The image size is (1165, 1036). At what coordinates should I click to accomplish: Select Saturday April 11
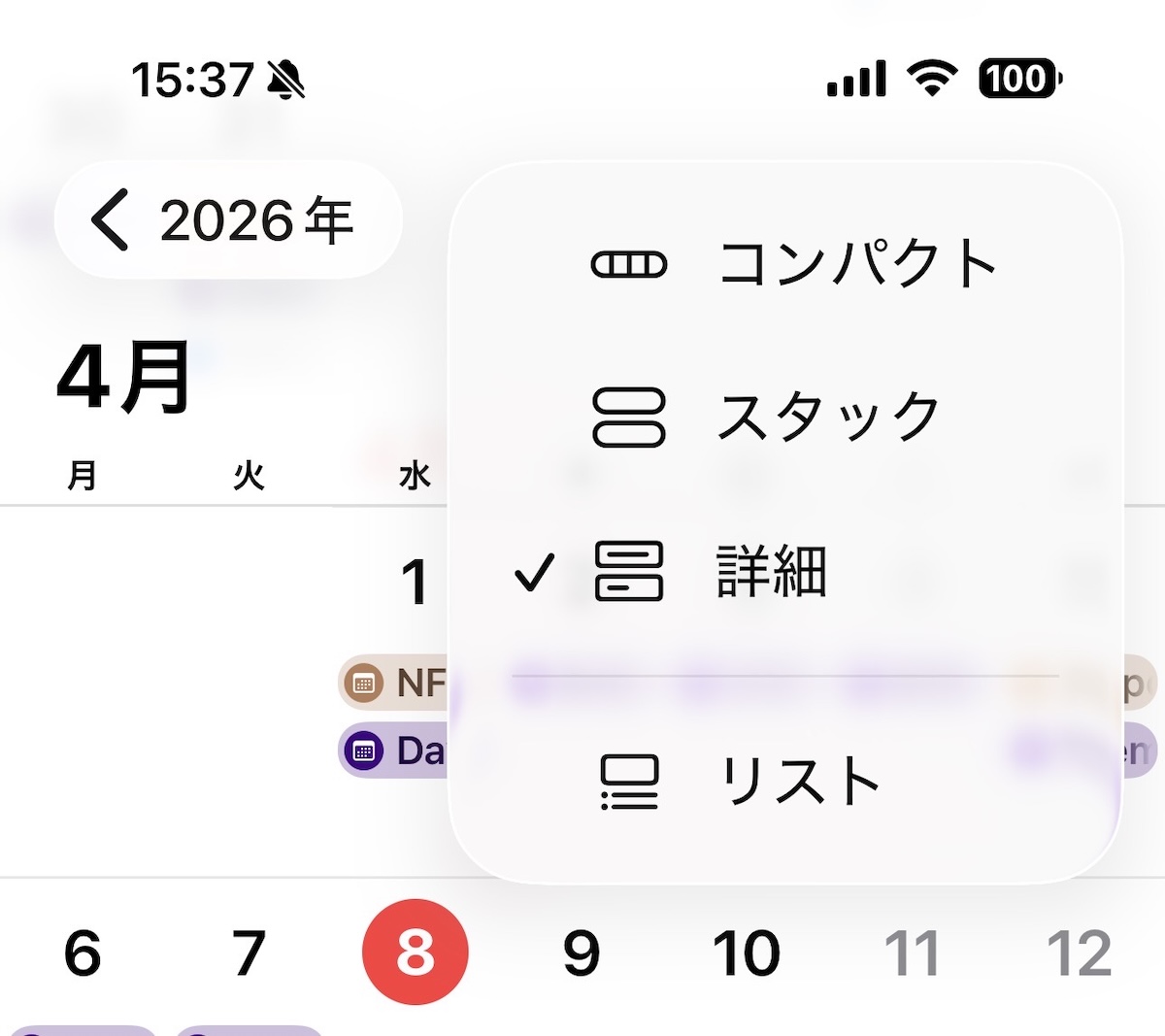(913, 952)
